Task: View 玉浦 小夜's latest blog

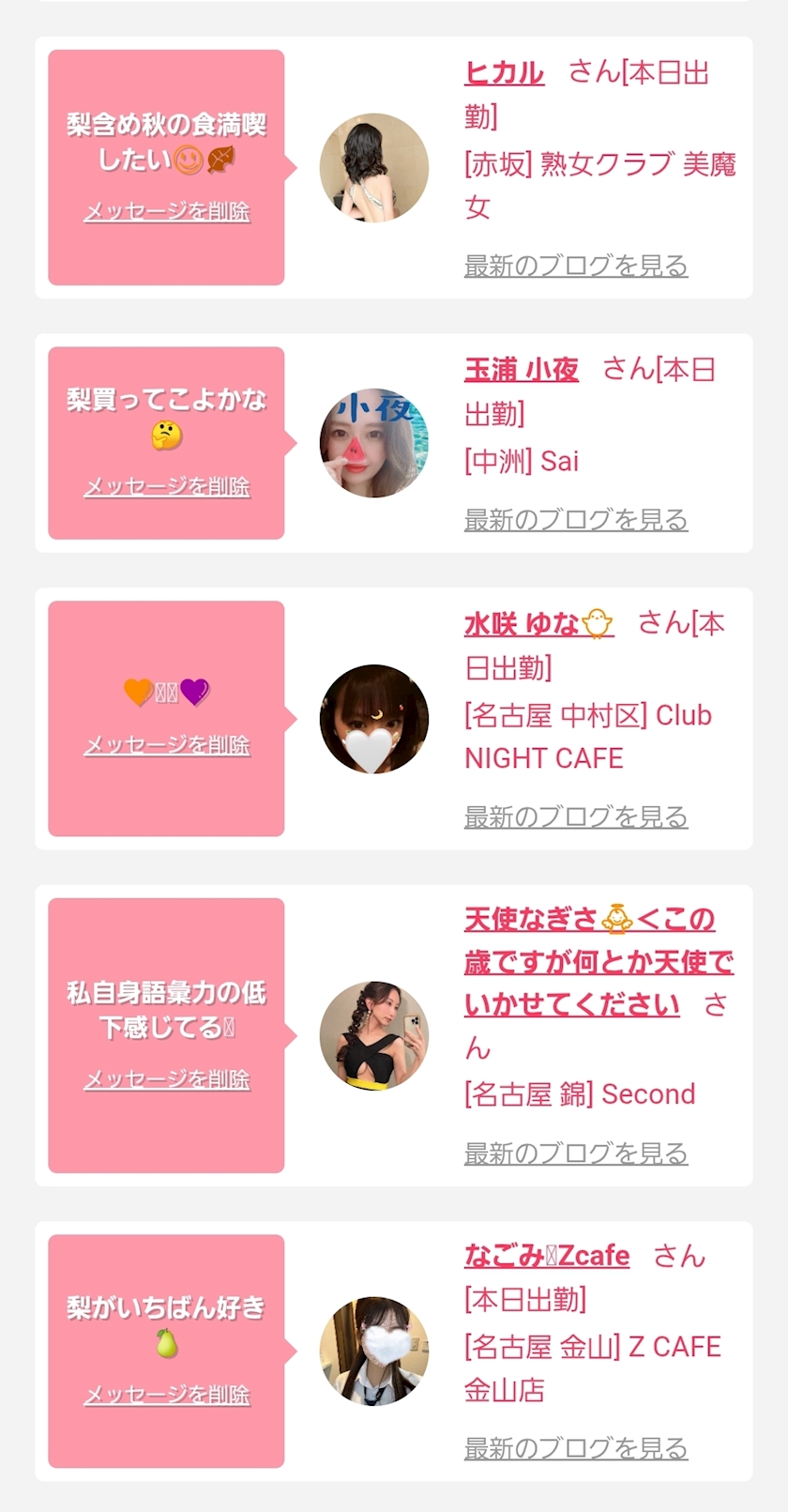Action: coord(576,519)
